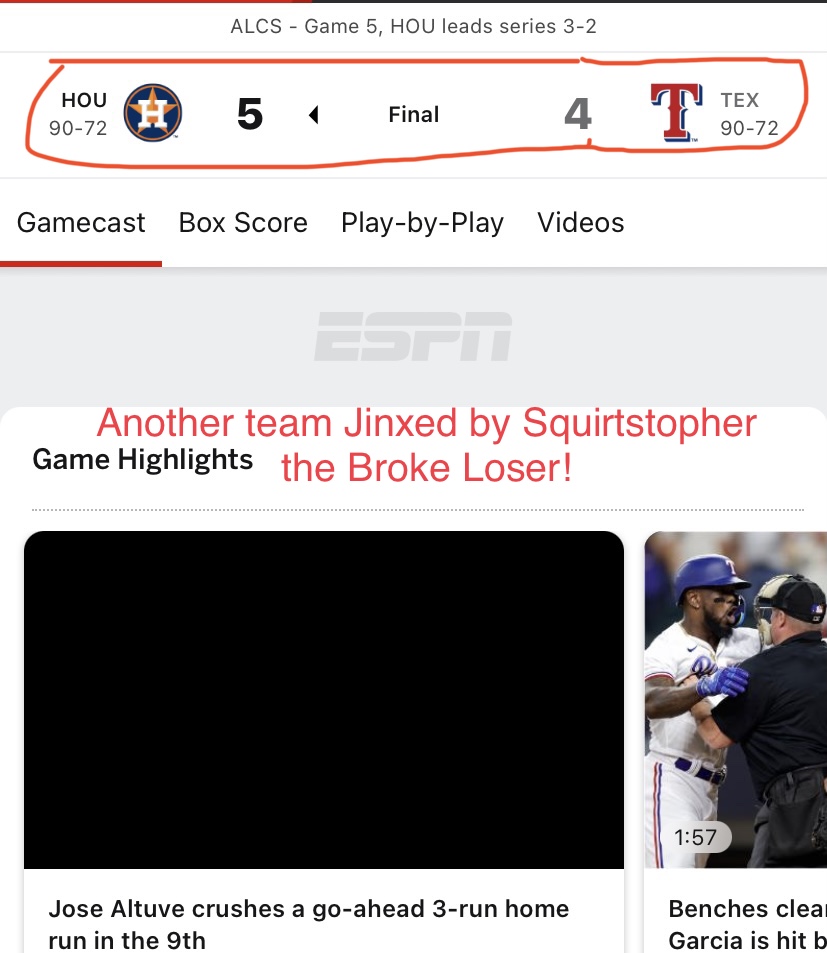Image resolution: width=827 pixels, height=953 pixels.
Task: Play the Jose Altuve home run highlight
Action: 323,700
